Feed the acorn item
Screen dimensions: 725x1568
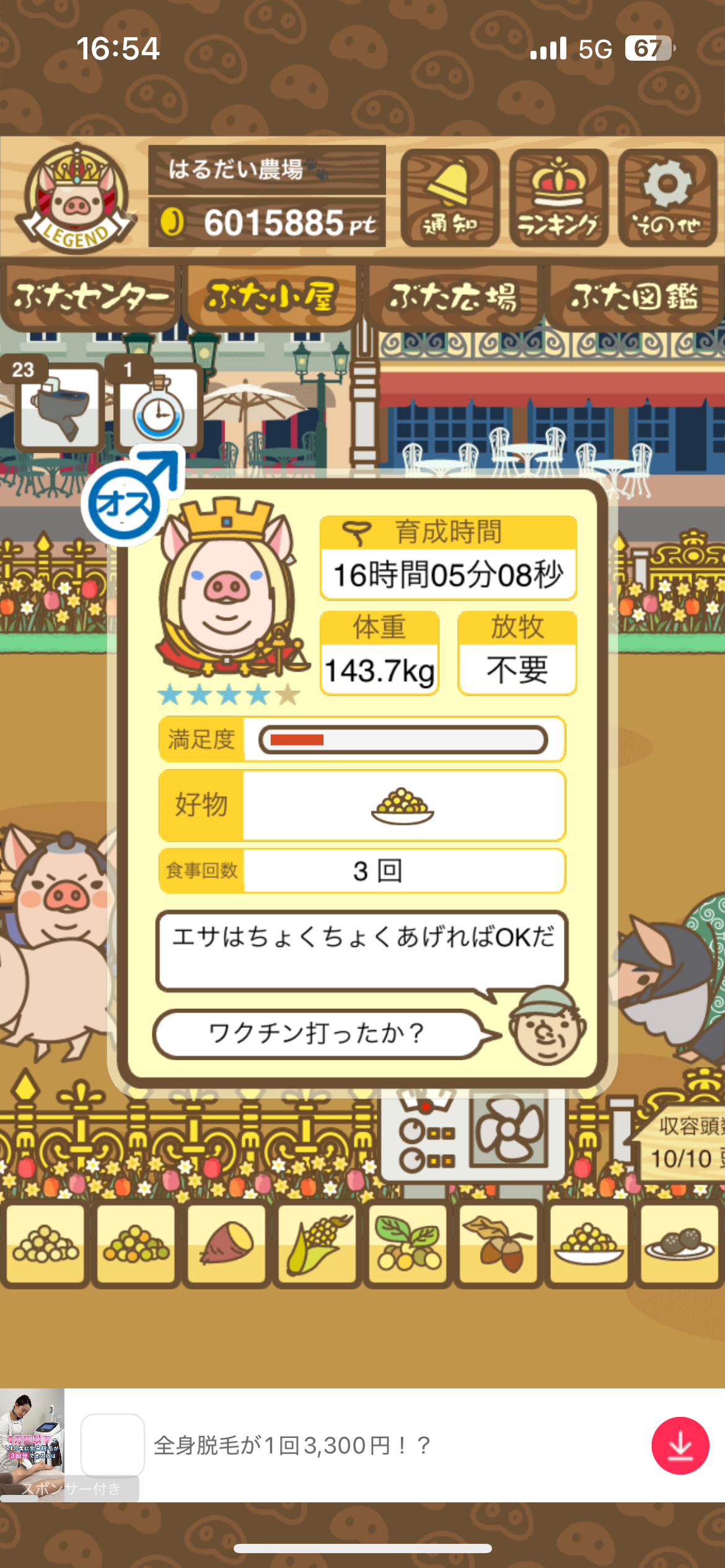tap(498, 1244)
